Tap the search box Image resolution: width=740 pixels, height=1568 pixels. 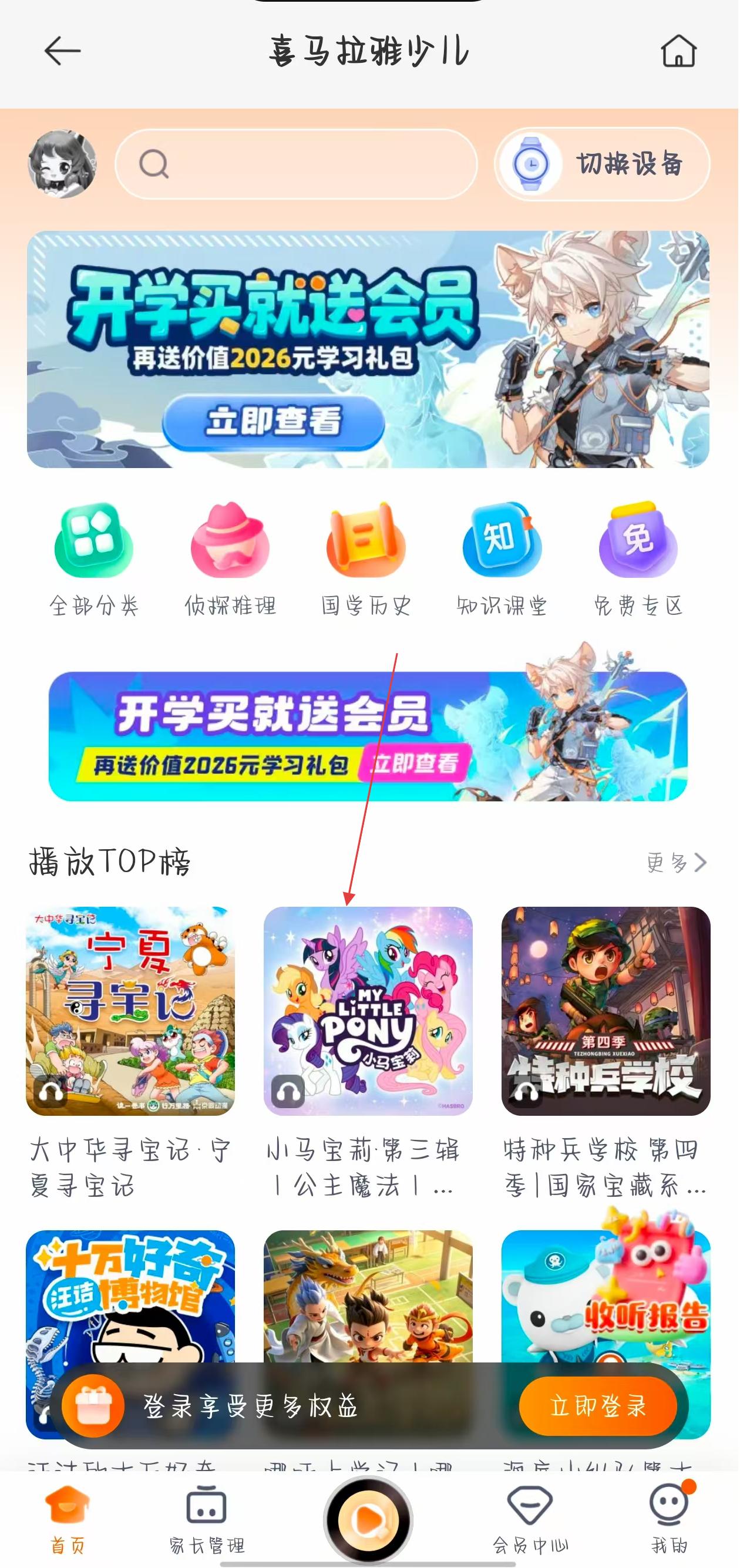click(297, 164)
